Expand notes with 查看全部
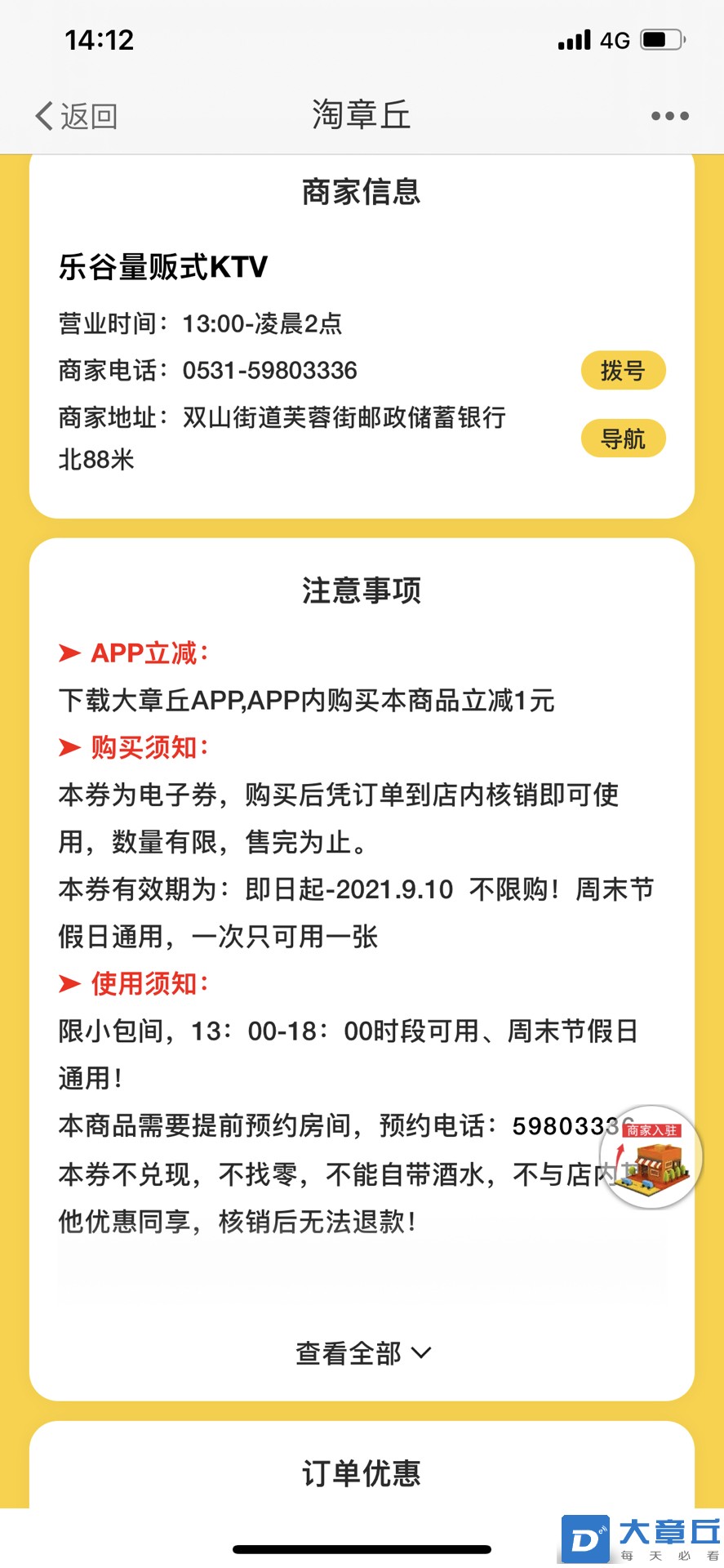724x1568 pixels. (x=362, y=1353)
